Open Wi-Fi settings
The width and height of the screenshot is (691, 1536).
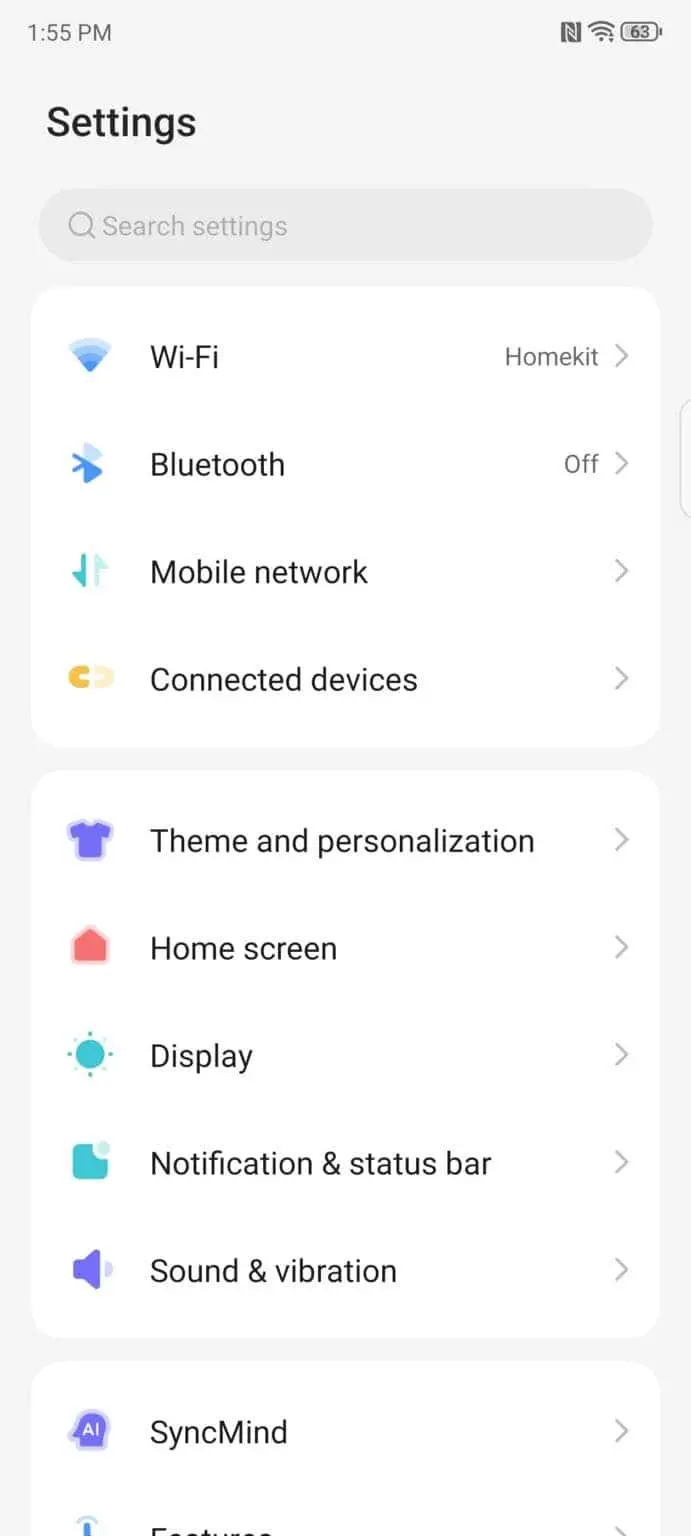tap(345, 357)
